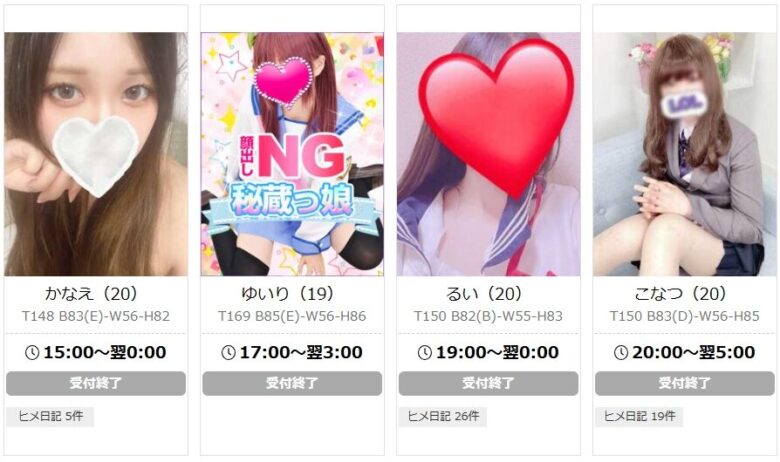This screenshot has height=462, width=780.
Task: Tap 受付終了 button under るい
Action: coord(488,384)
